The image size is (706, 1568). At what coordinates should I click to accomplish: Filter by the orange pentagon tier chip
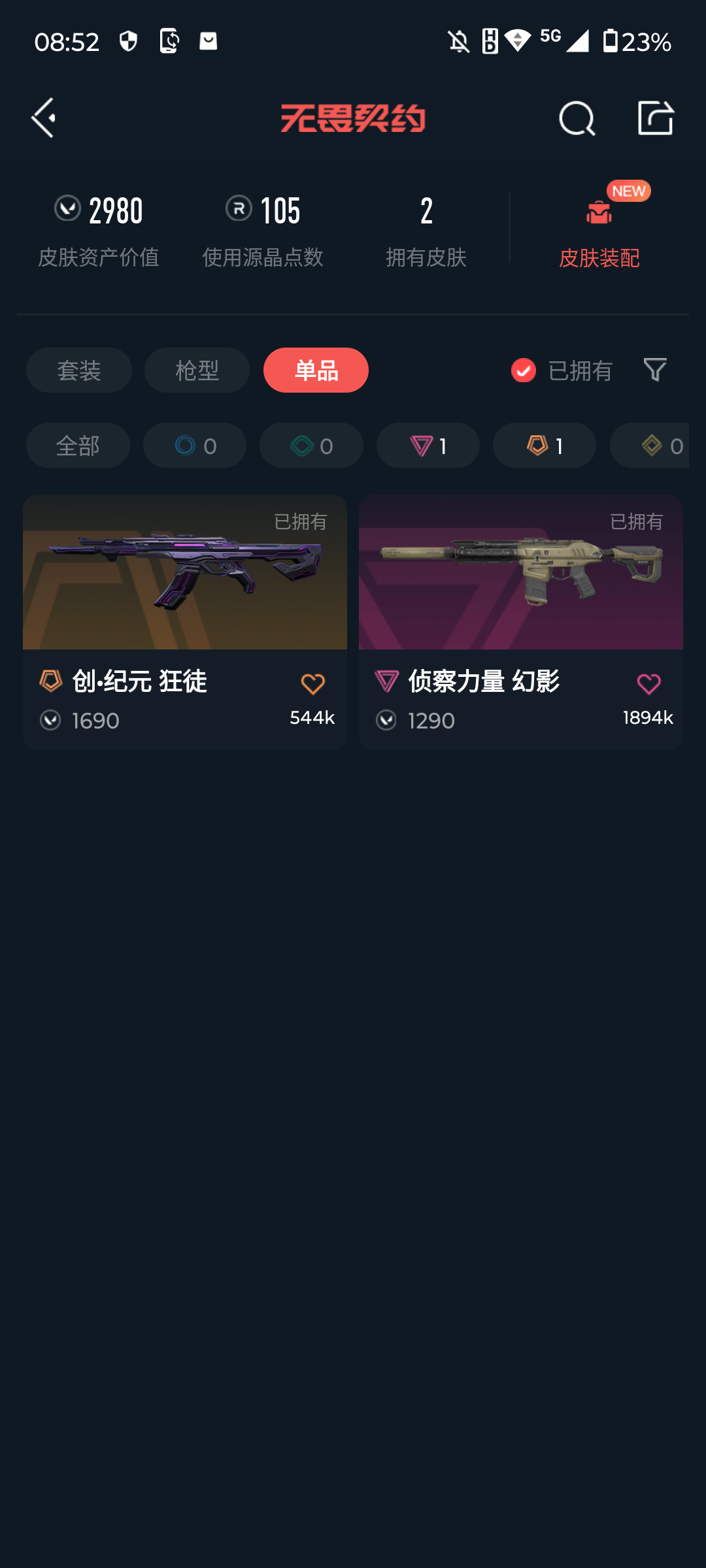(545, 446)
